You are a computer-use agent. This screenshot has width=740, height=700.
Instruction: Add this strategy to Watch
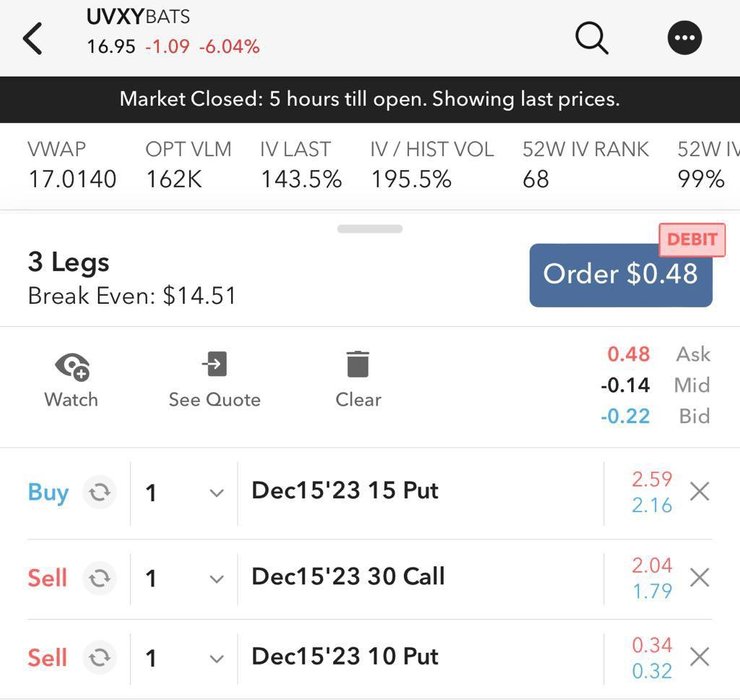[71, 379]
